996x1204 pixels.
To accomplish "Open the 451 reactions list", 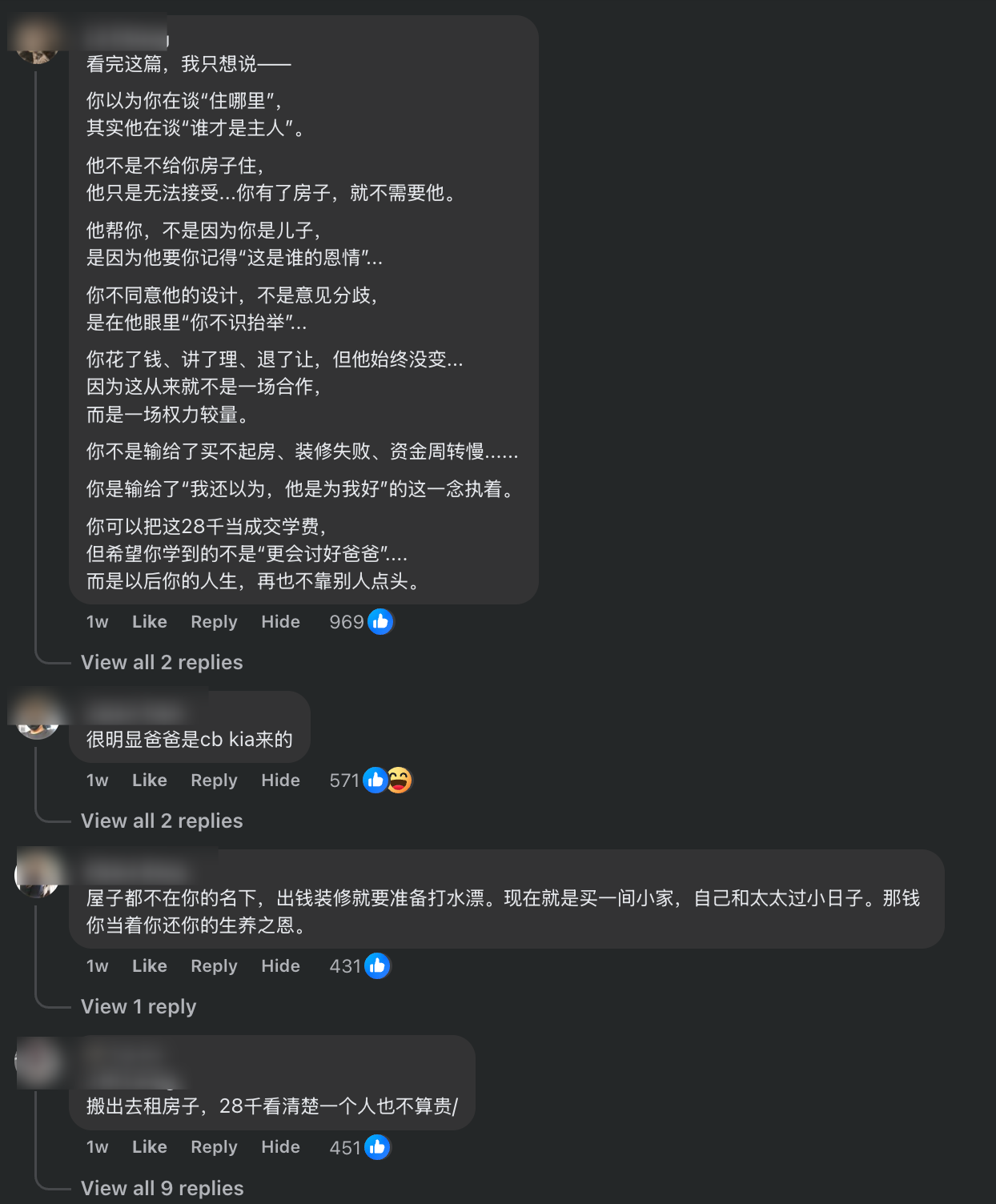I will (x=359, y=1147).
